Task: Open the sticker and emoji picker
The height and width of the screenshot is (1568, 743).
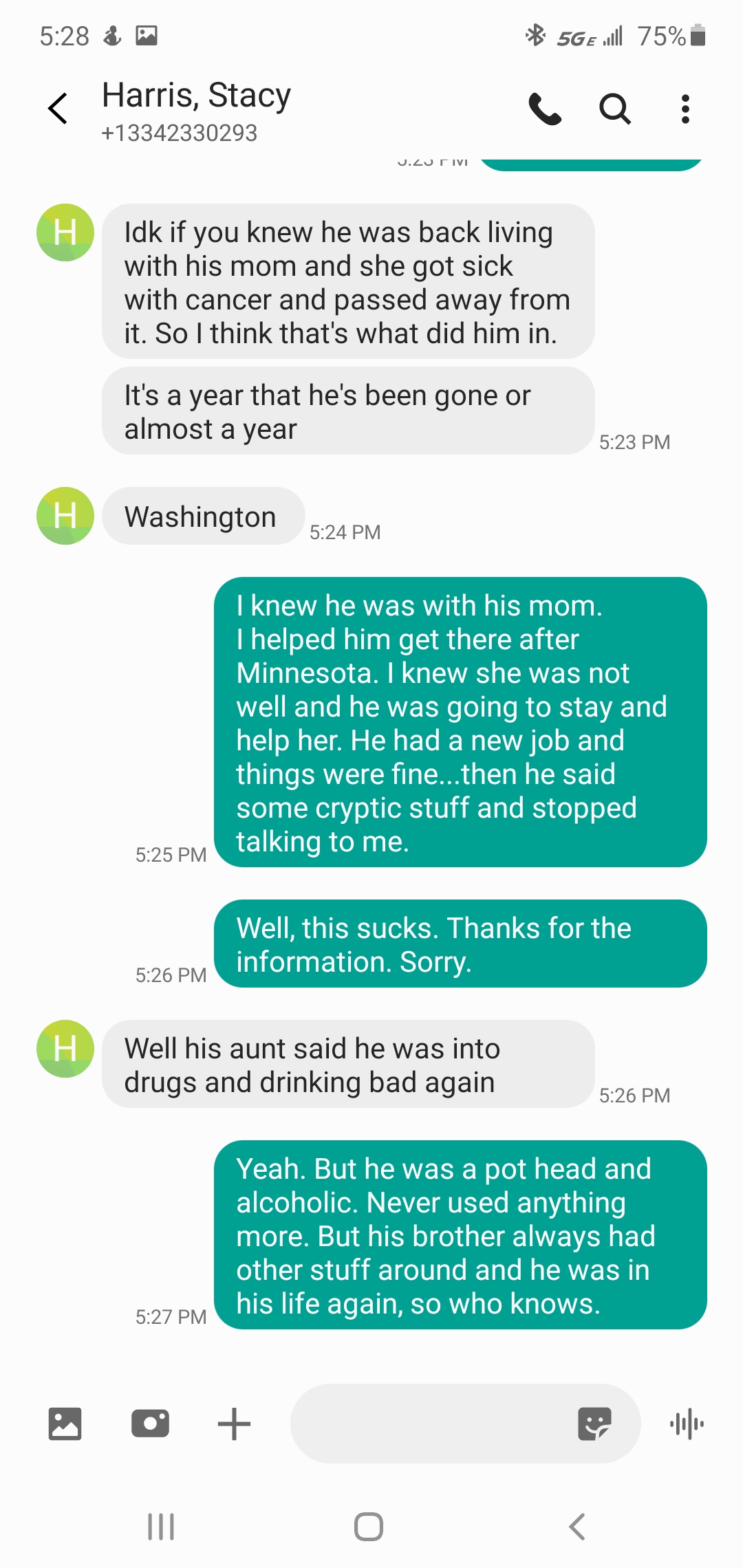Action: pos(594,1424)
